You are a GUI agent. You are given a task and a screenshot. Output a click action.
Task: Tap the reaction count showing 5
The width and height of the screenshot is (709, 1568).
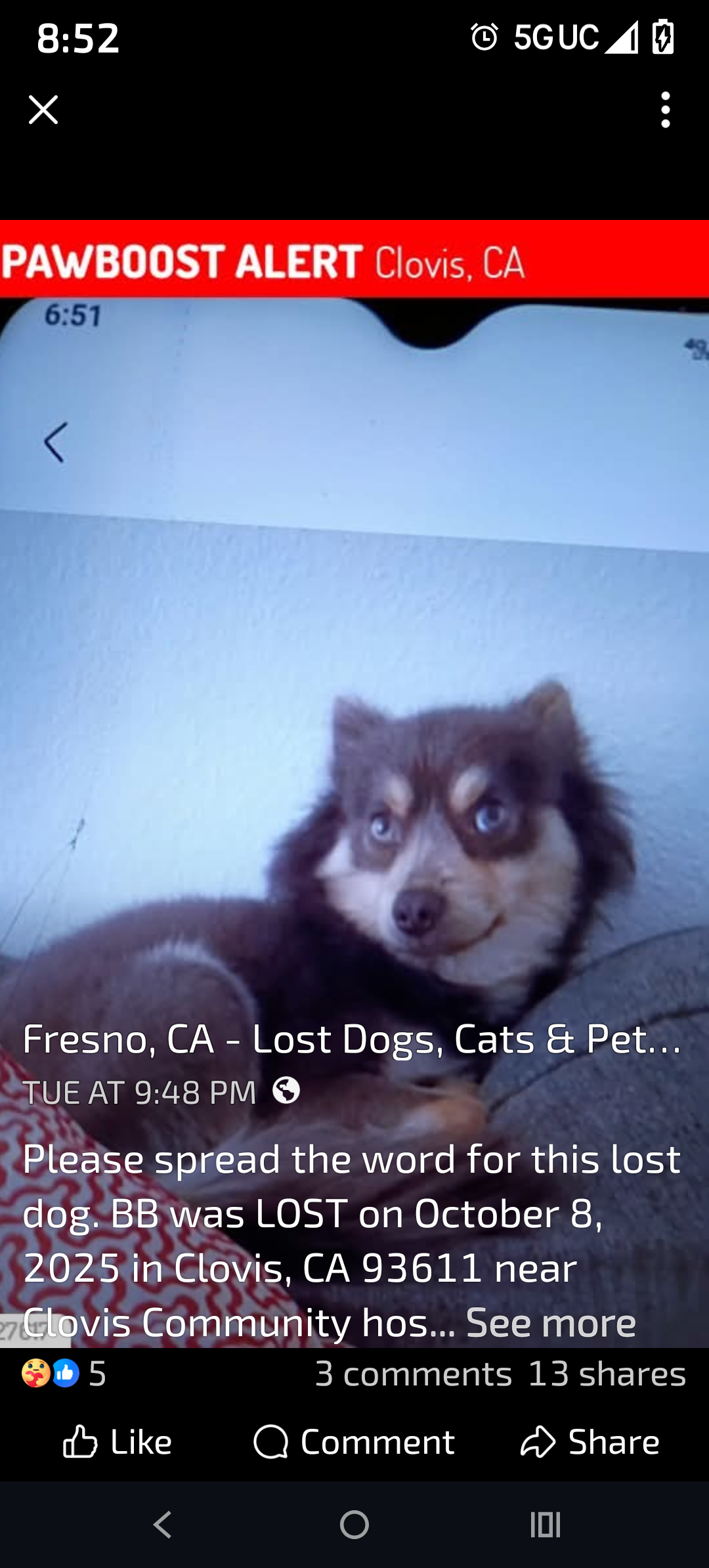click(x=97, y=1372)
